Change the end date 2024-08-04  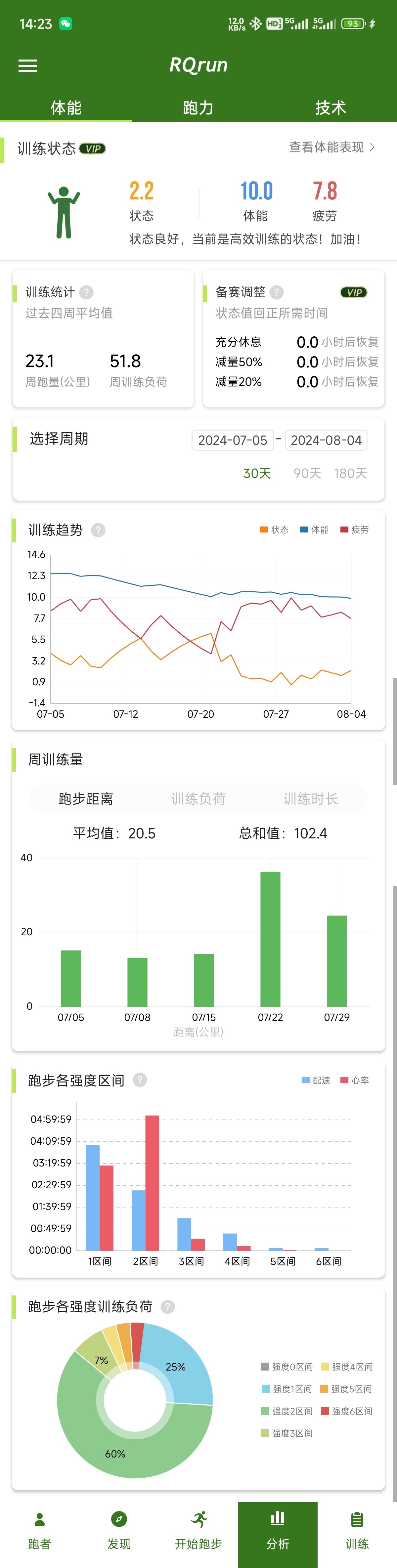coord(326,440)
